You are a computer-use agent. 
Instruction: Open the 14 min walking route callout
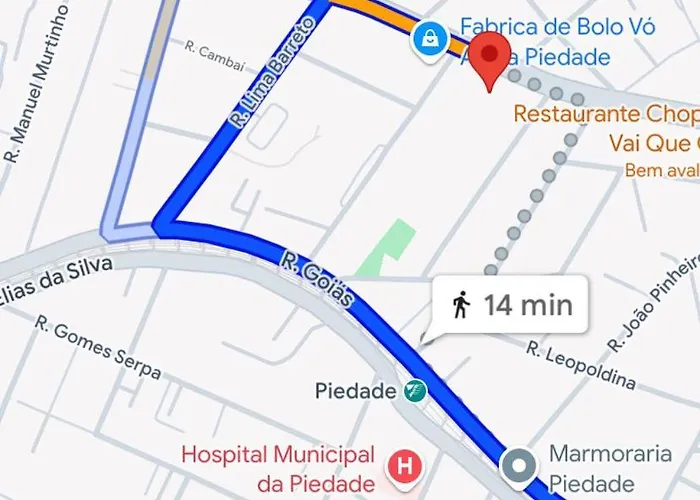click(x=508, y=305)
